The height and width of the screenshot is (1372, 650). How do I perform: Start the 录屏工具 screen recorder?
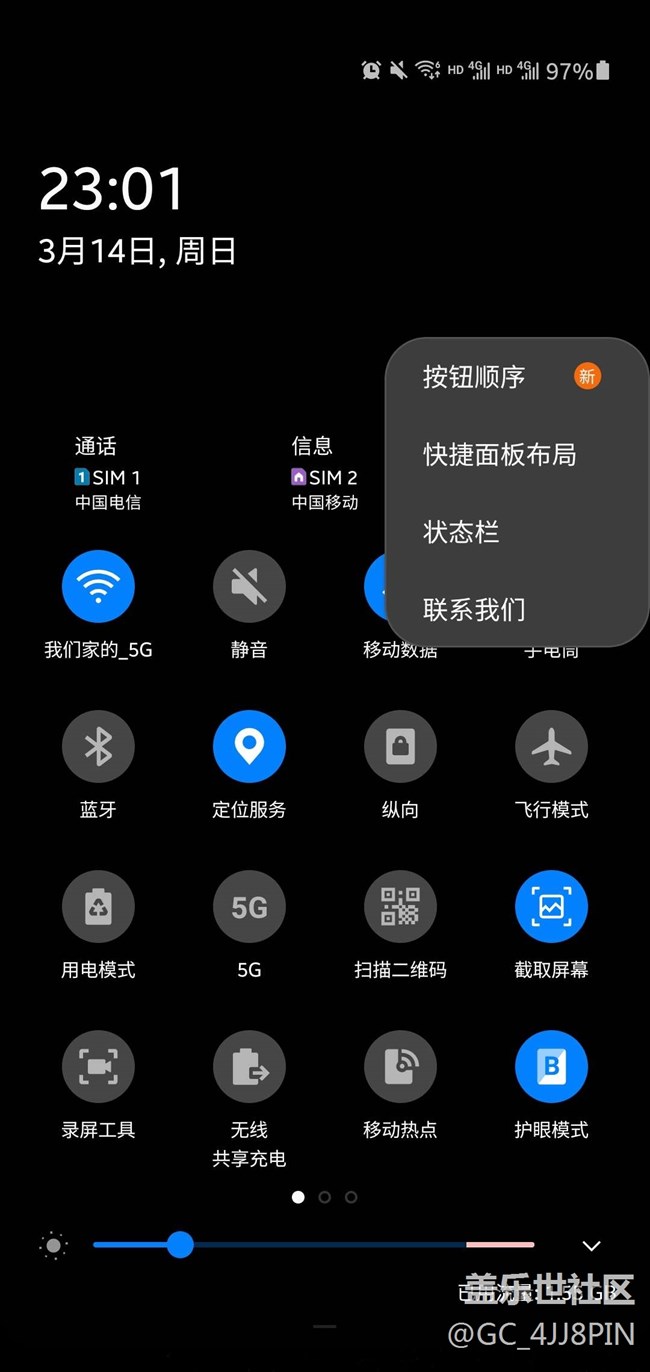(98, 1066)
